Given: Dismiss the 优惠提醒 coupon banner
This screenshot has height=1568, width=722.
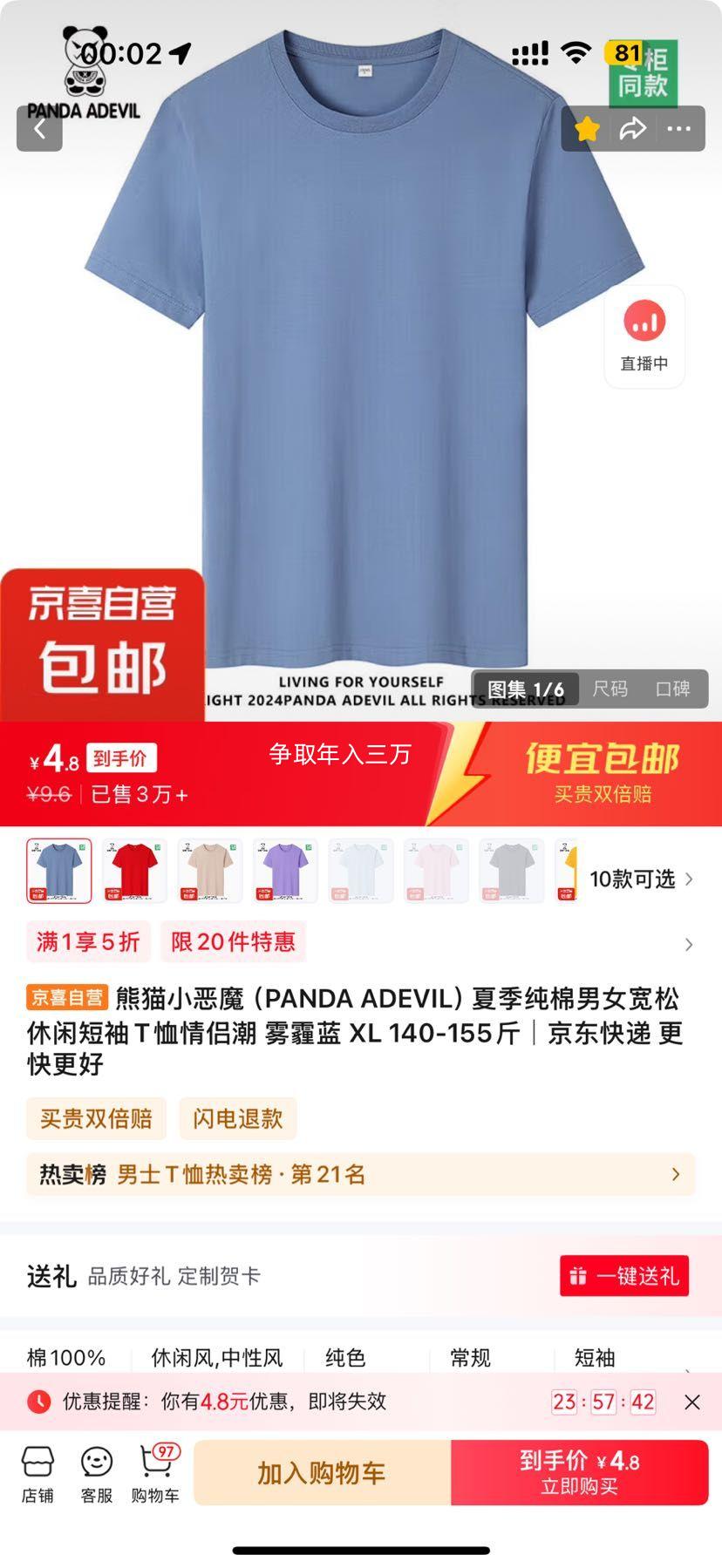Looking at the screenshot, I should point(693,1402).
